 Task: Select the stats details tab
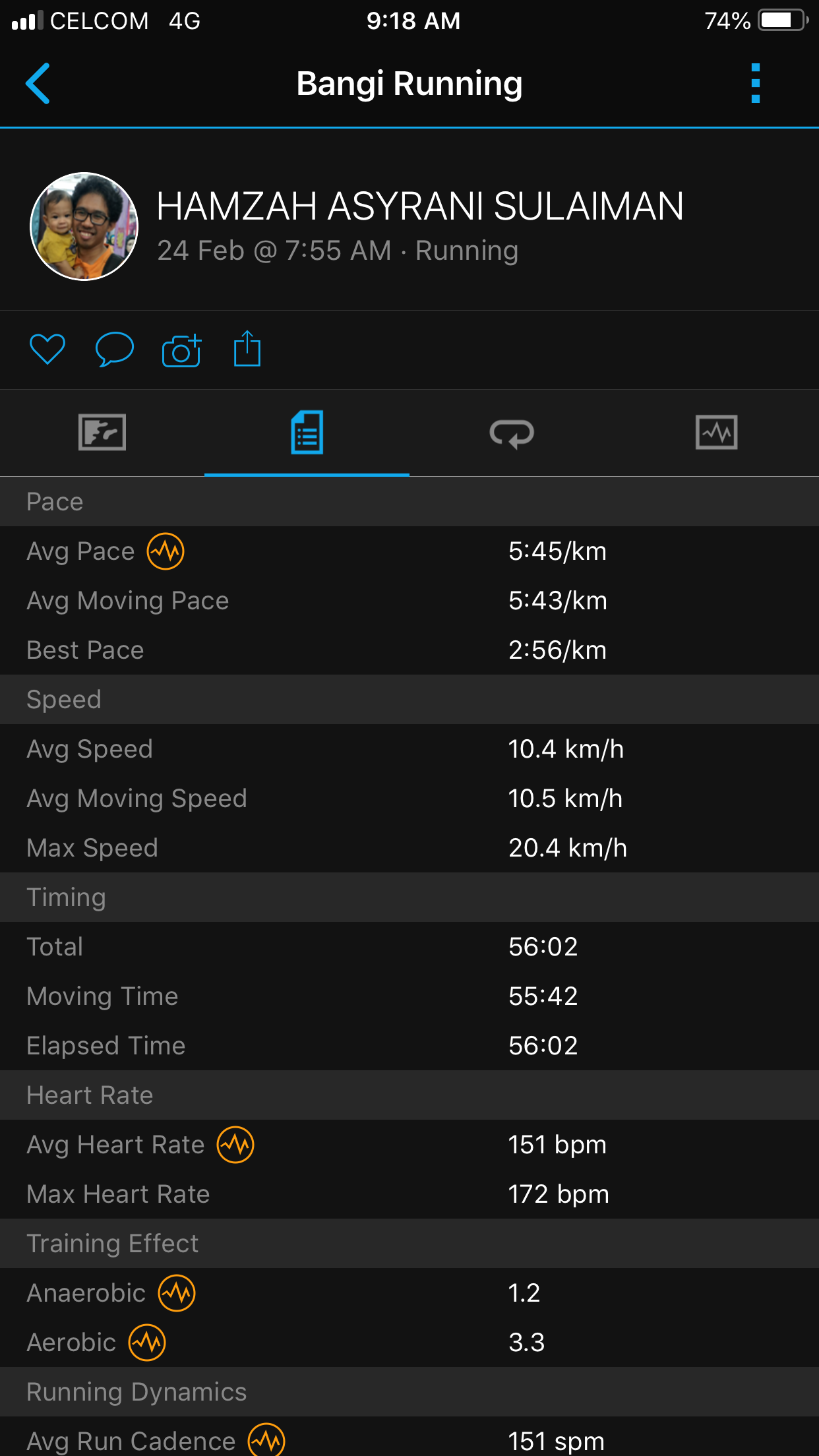[x=307, y=433]
